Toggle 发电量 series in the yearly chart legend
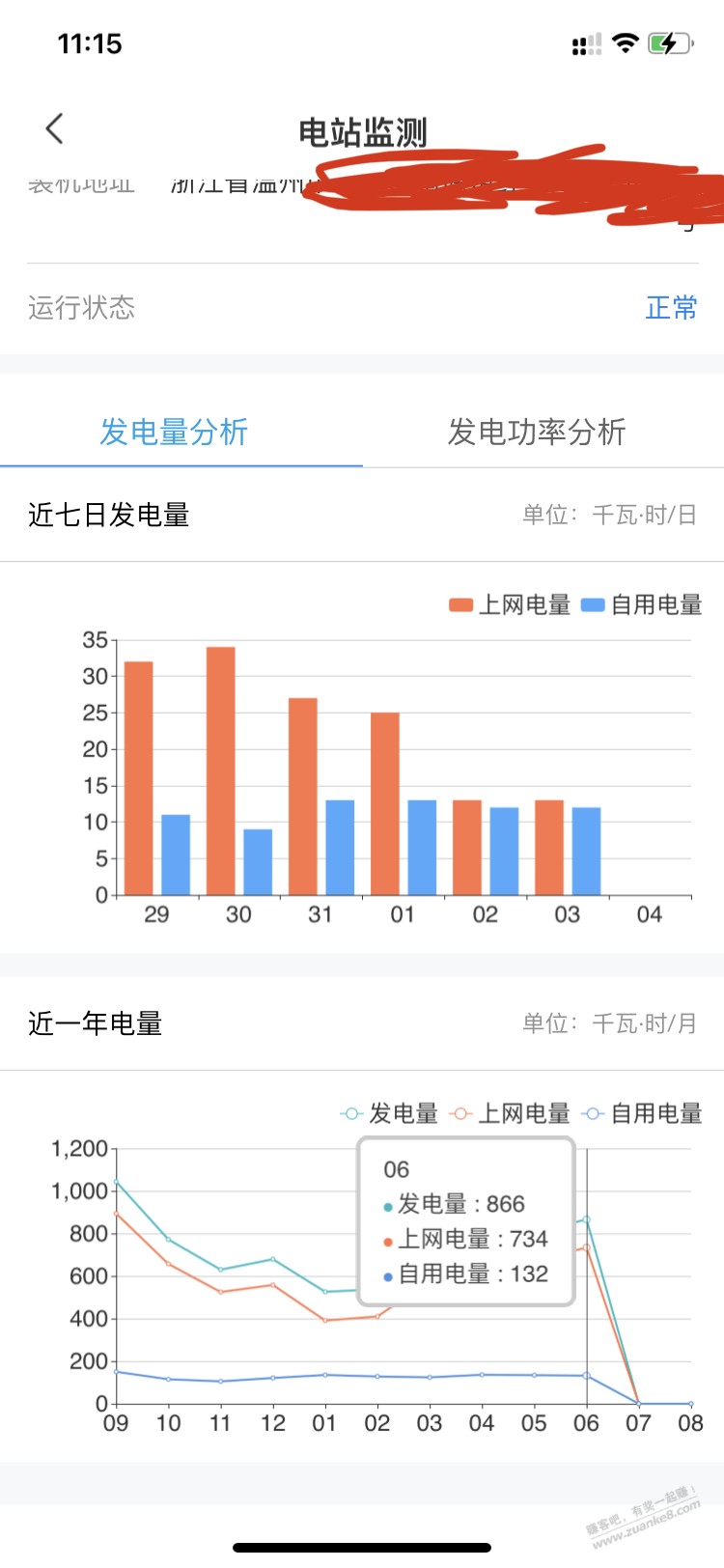The width and height of the screenshot is (724, 1568). point(389,1113)
